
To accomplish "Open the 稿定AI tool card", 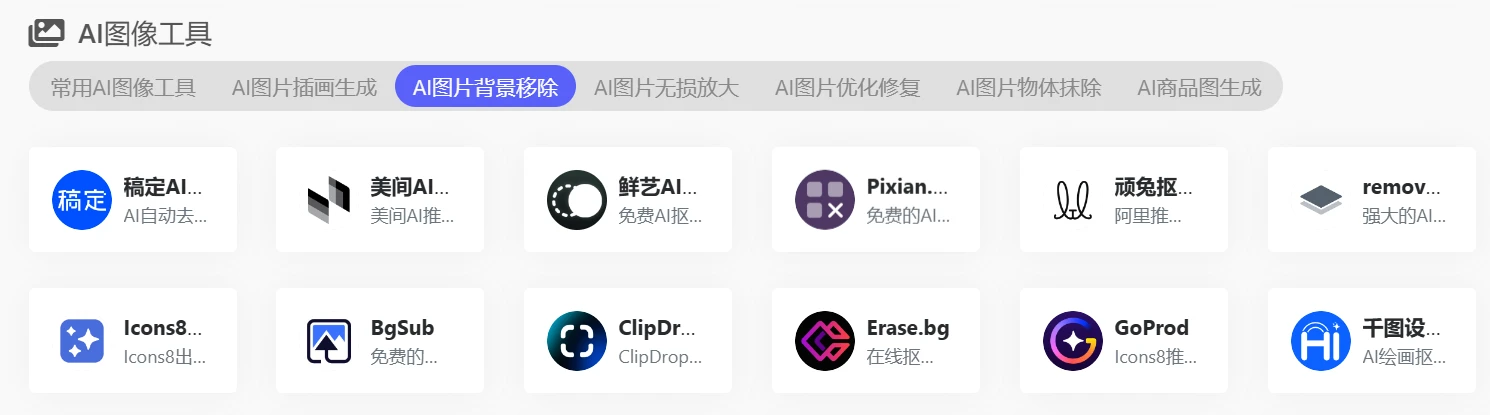I will click(133, 200).
